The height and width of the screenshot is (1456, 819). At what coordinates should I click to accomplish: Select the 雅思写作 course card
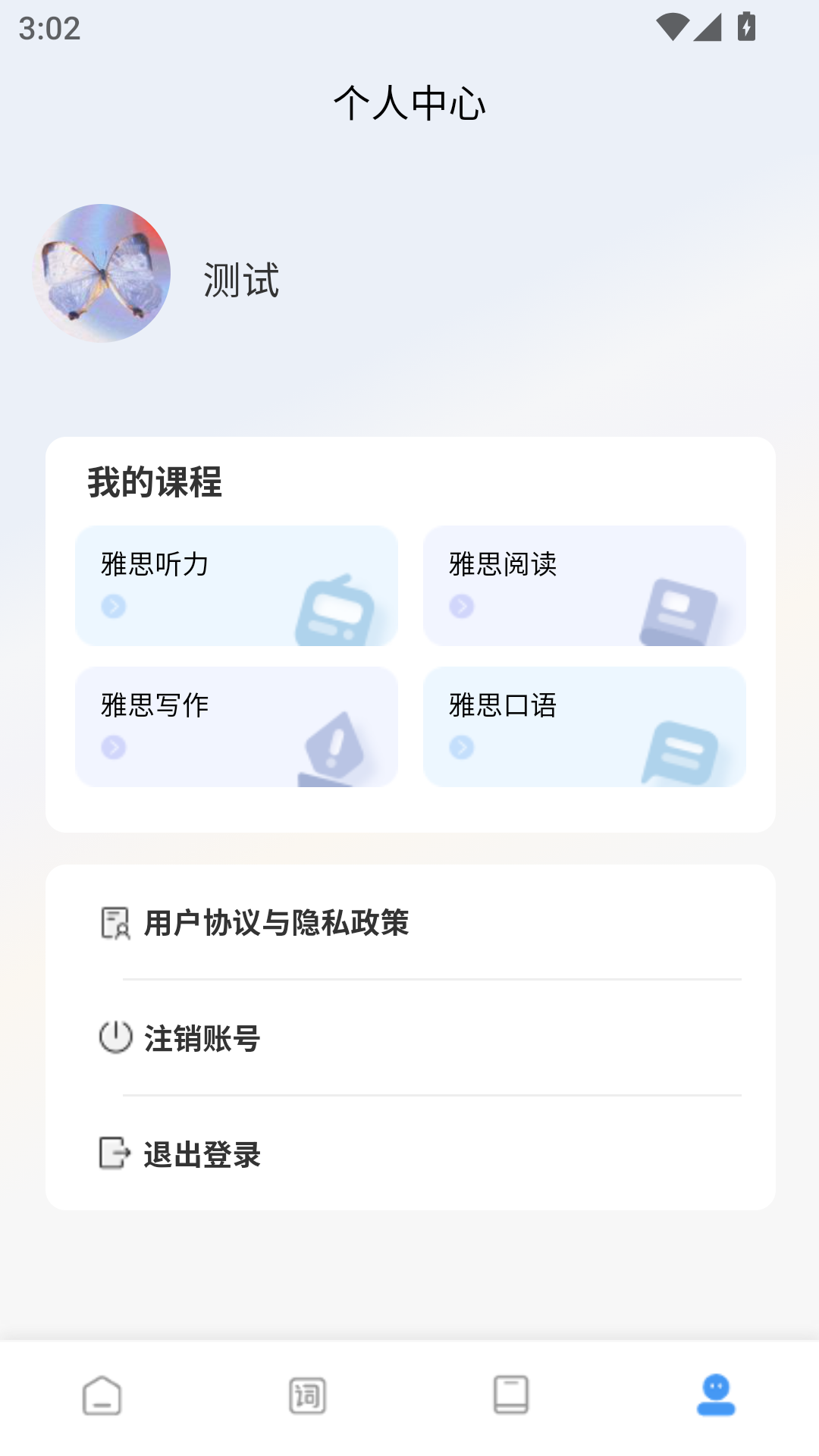coord(236,726)
